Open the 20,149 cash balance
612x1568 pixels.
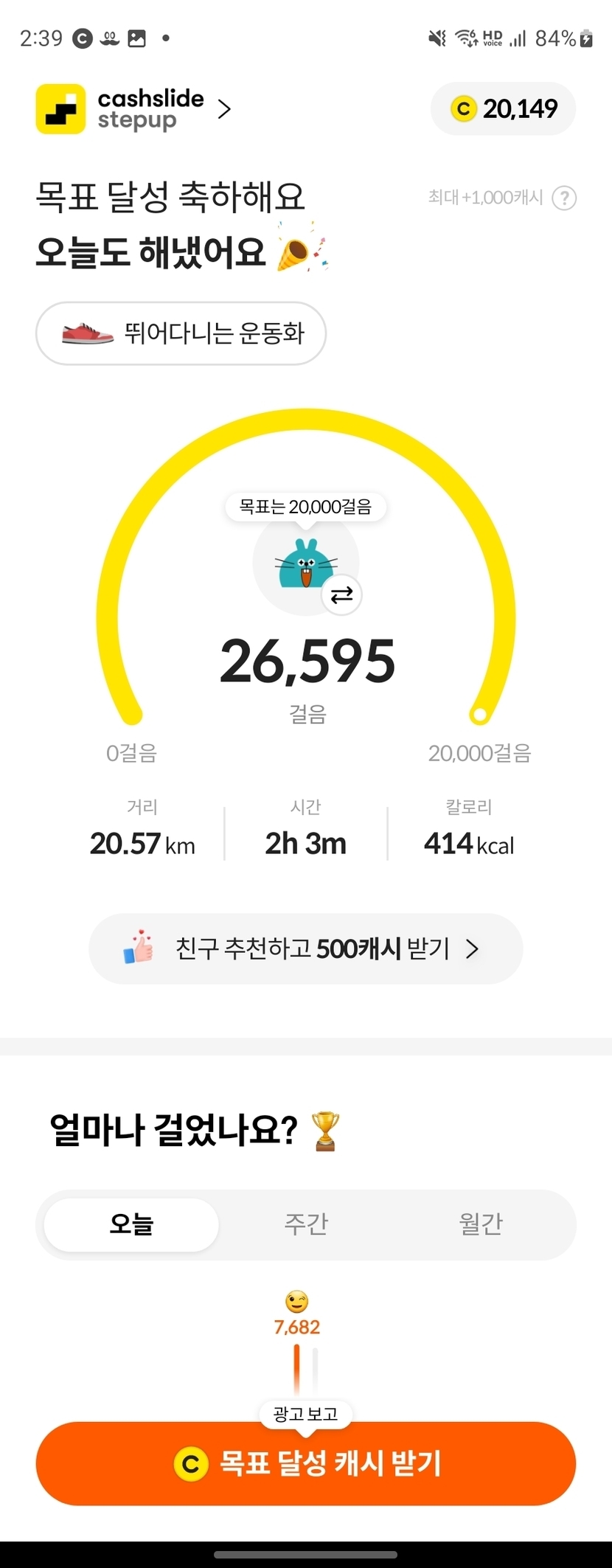[503, 109]
